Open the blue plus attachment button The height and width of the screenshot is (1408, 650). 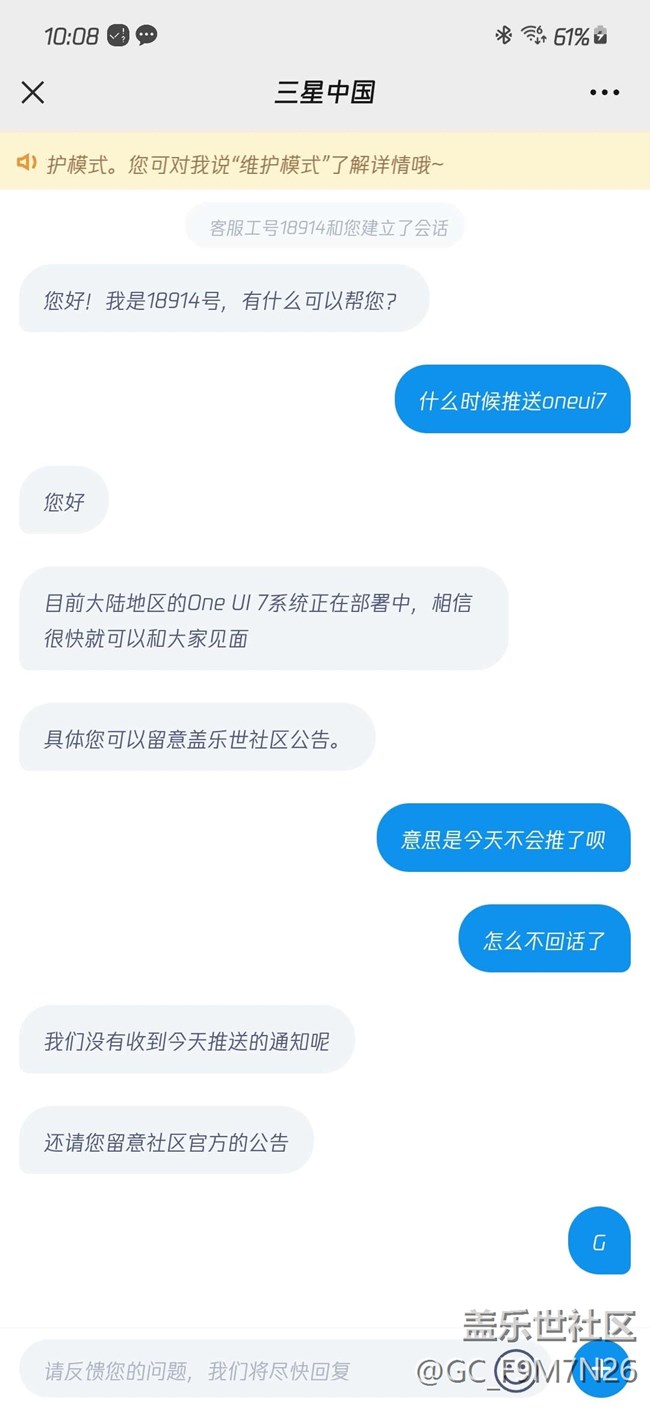pyautogui.click(x=600, y=1369)
